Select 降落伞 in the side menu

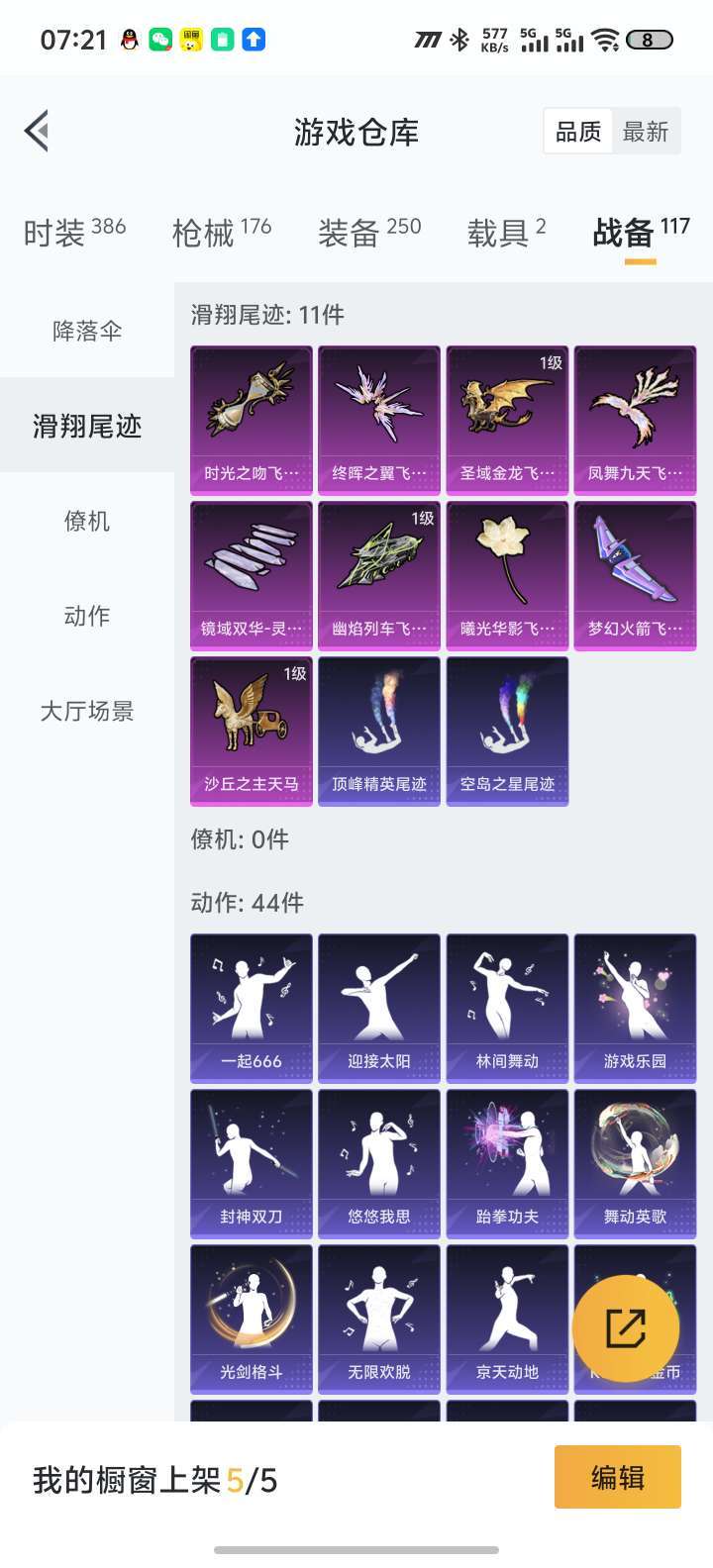point(87,331)
